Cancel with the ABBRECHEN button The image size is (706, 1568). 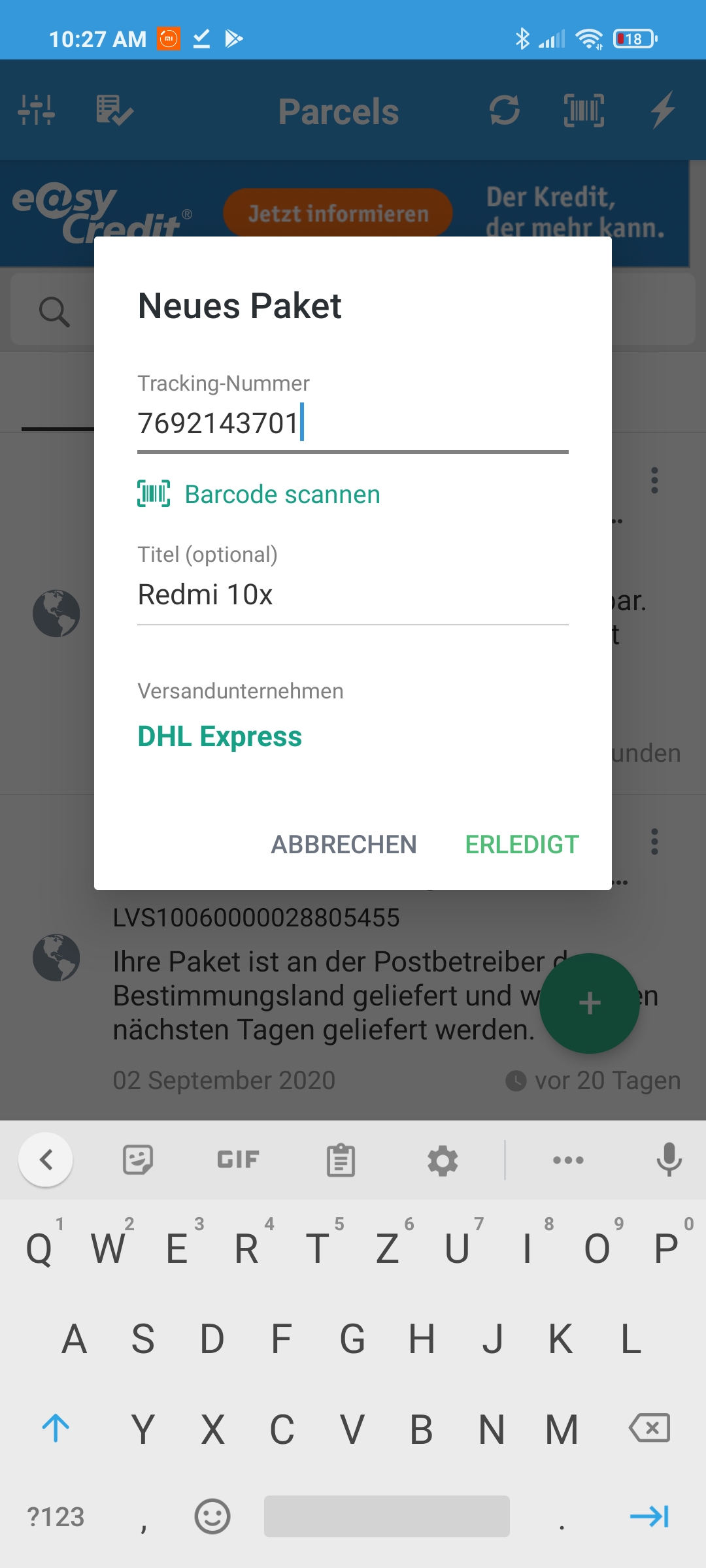(344, 844)
